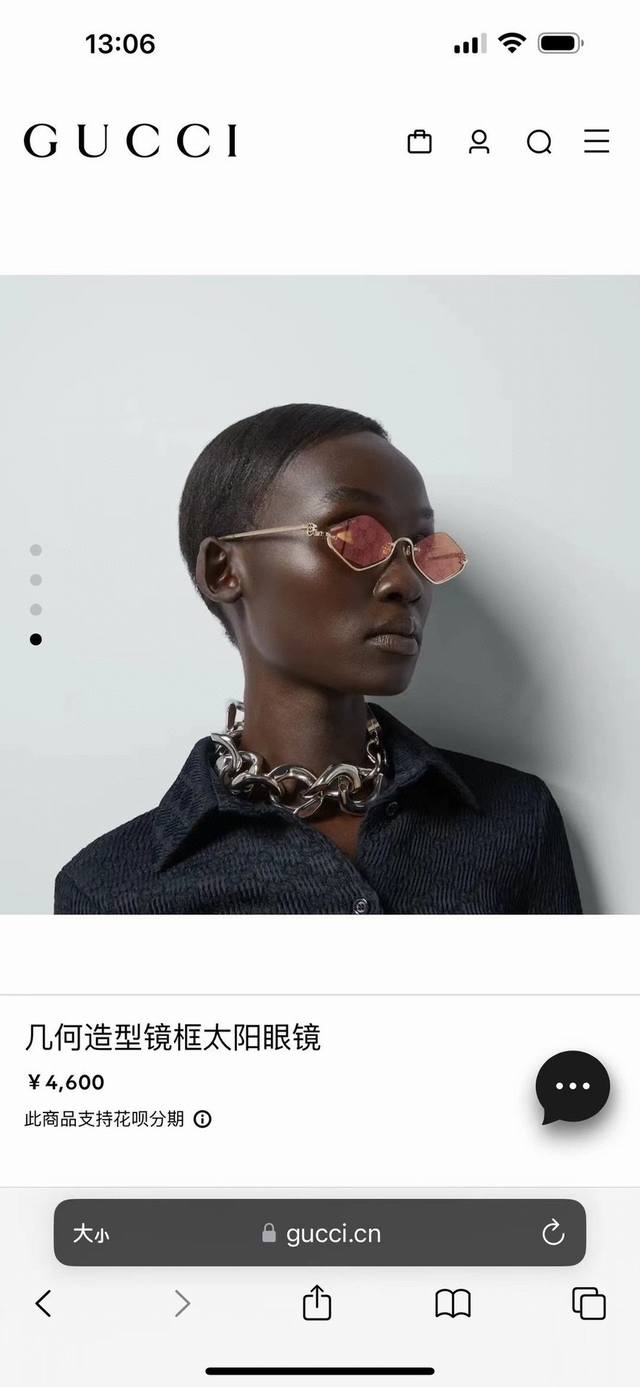Open the shopping bag
Screen dimensions: 640x1387
(420, 142)
